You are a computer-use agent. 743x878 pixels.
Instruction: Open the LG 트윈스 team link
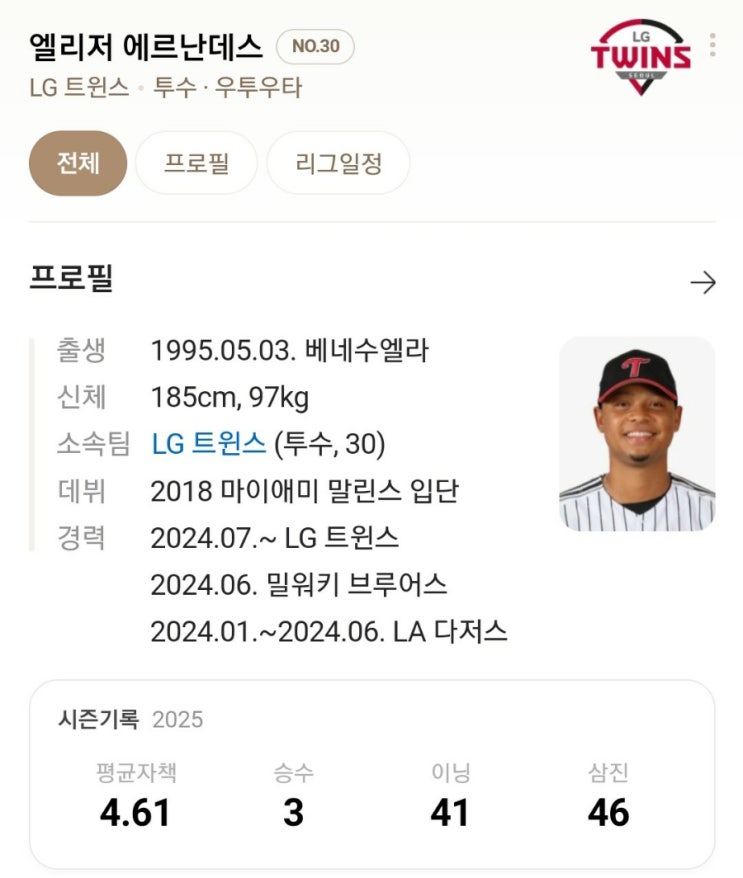tap(208, 444)
